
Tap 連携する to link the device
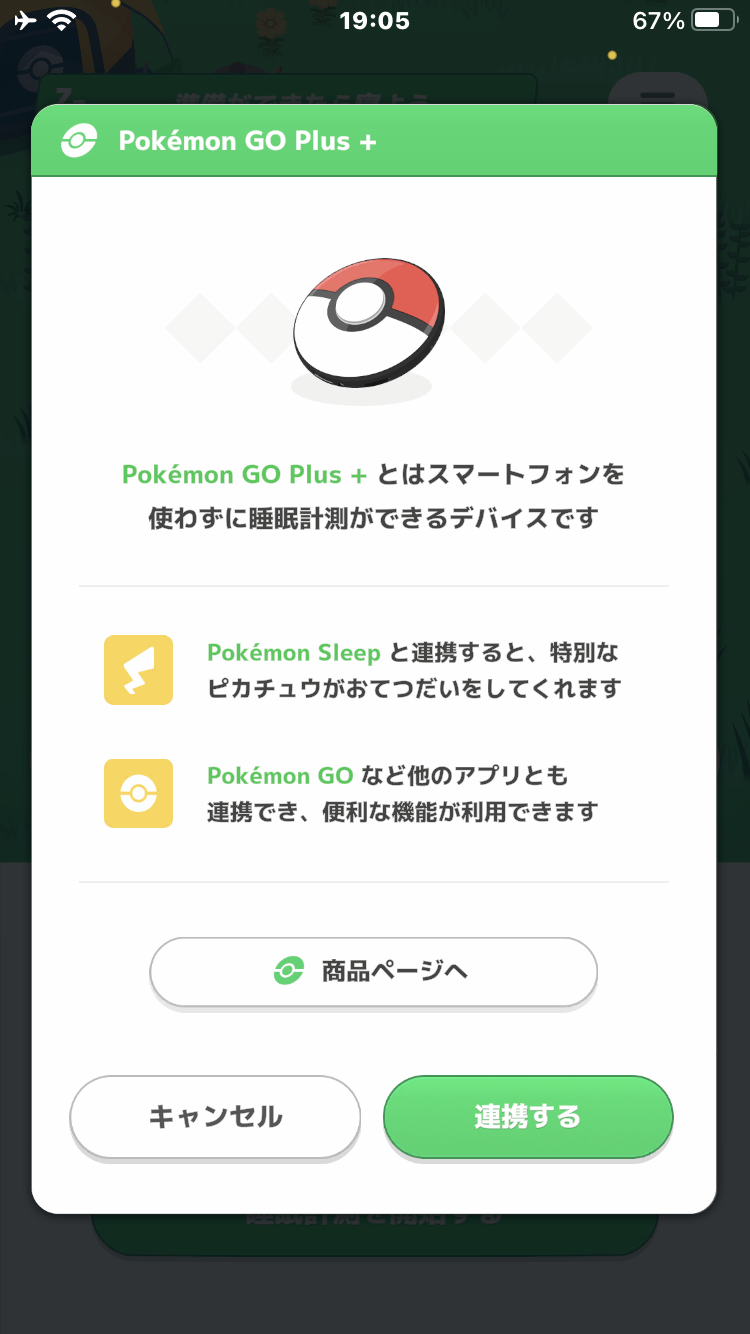528,1116
